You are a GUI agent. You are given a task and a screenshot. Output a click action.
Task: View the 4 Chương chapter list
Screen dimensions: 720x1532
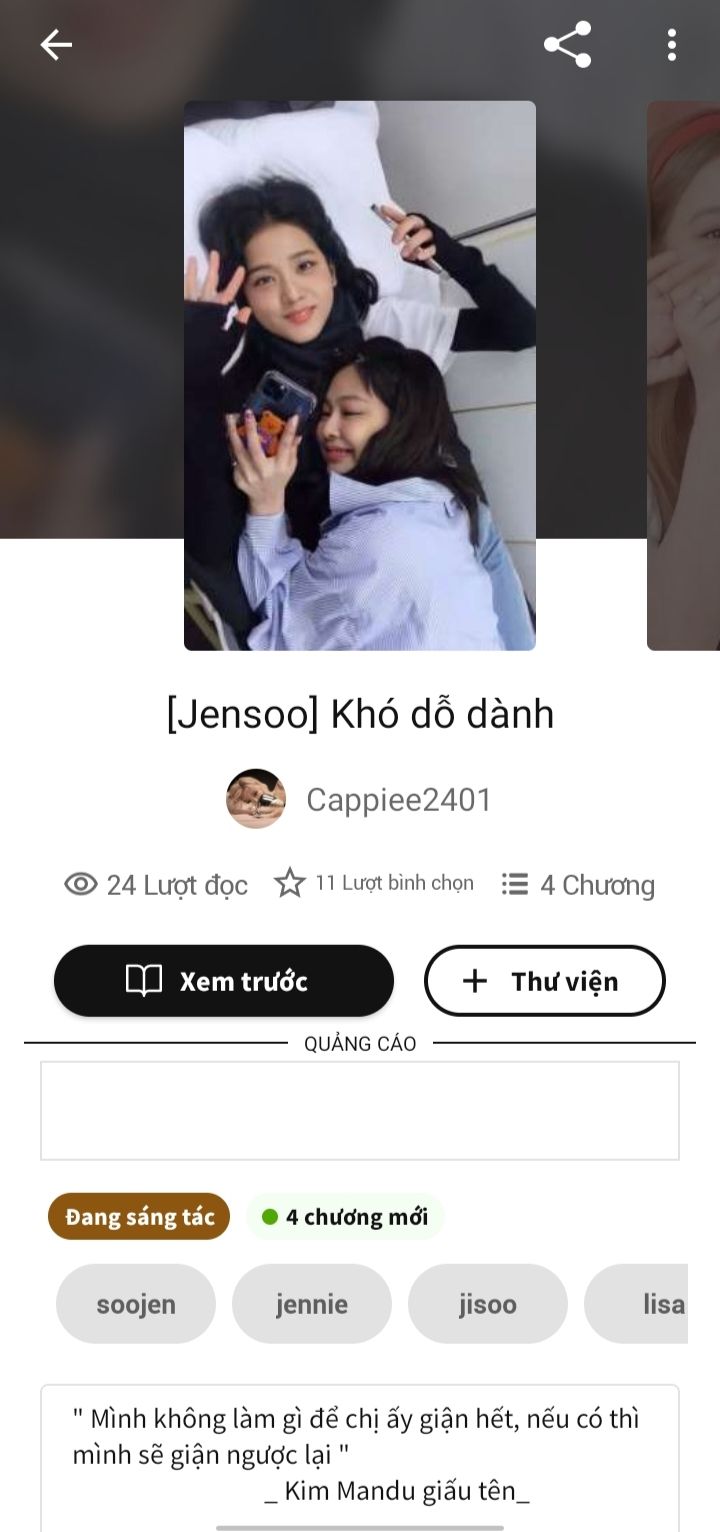(578, 885)
